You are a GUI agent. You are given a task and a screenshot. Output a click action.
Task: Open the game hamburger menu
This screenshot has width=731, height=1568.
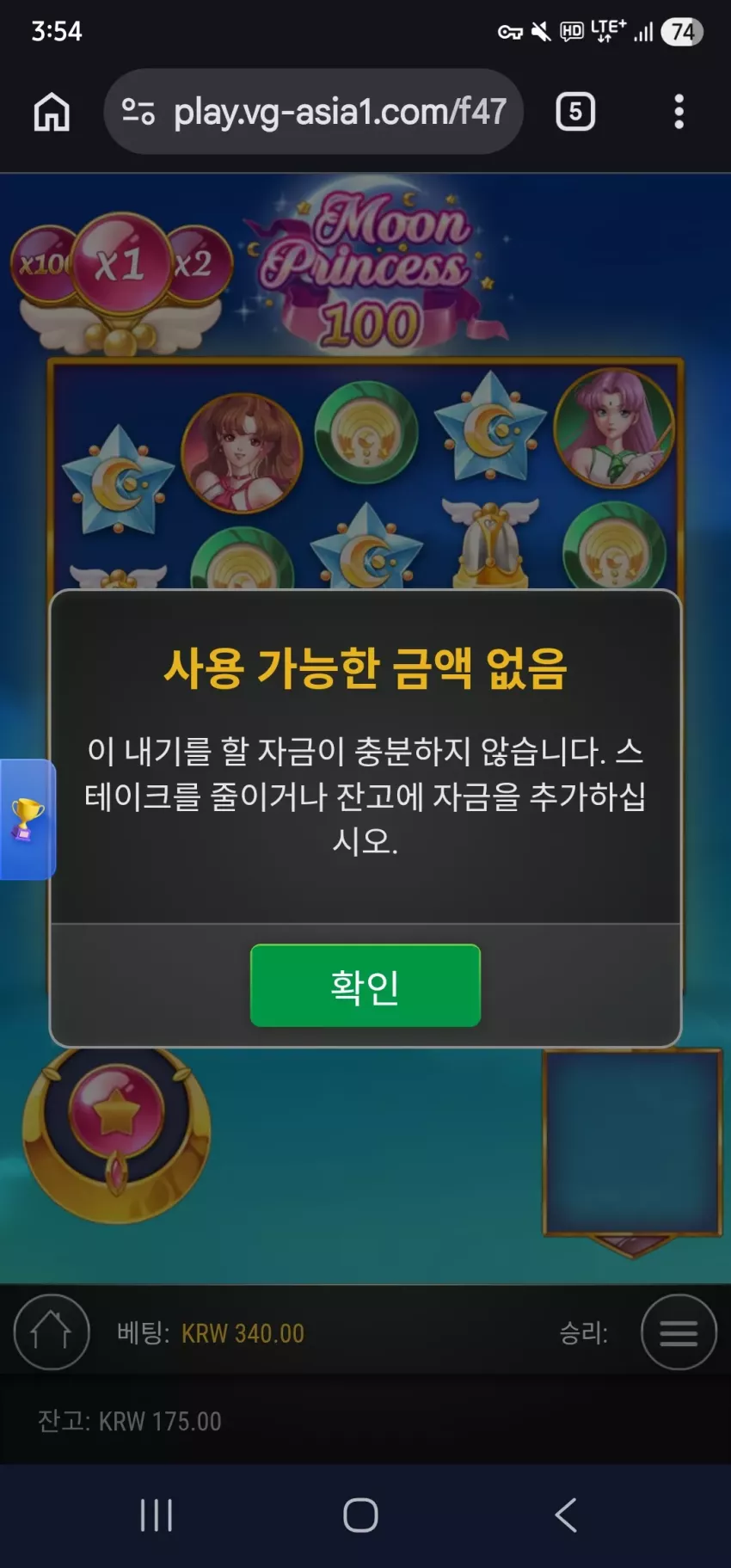pos(679,1331)
